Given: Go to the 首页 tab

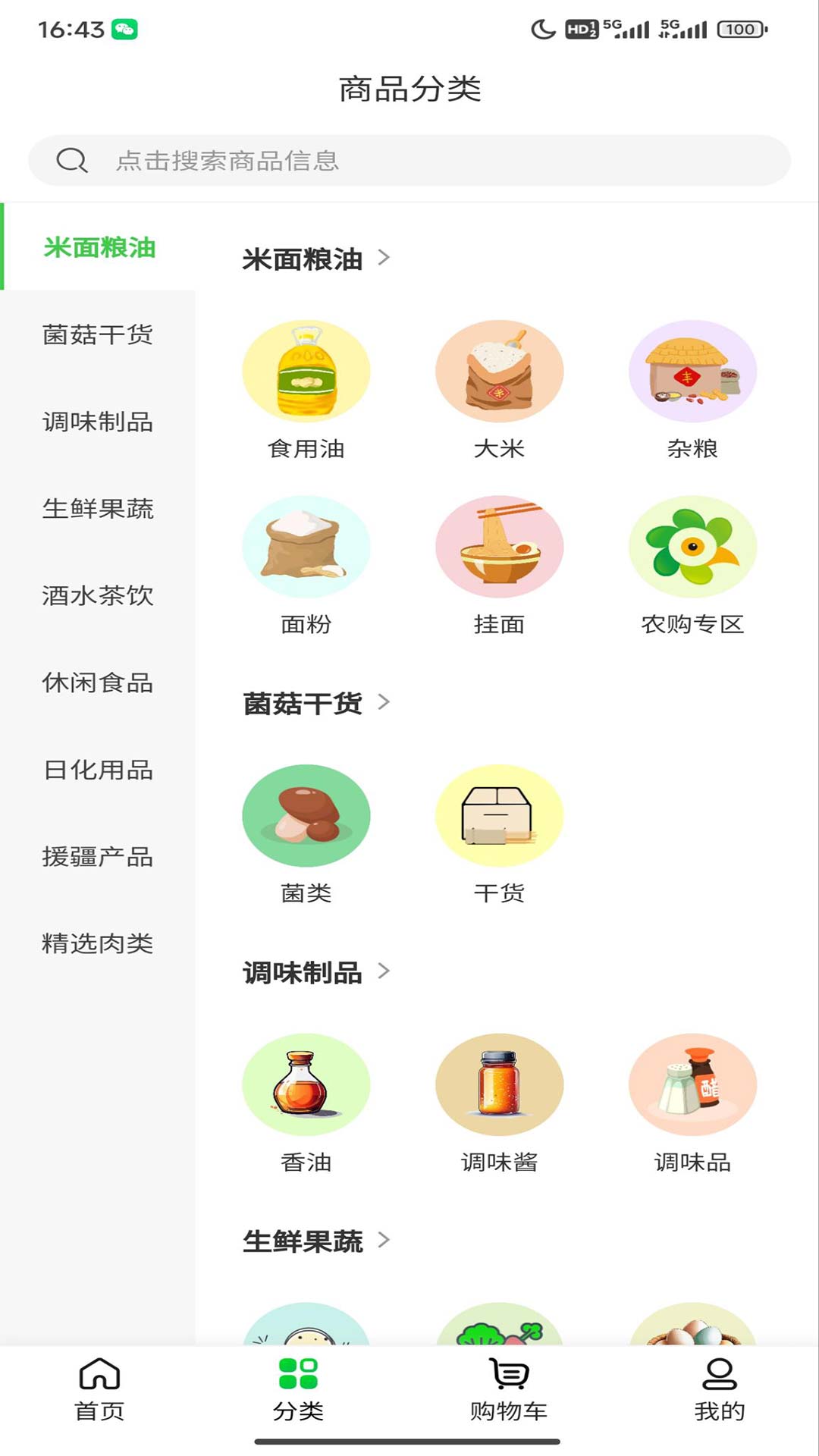Looking at the screenshot, I should (99, 1389).
